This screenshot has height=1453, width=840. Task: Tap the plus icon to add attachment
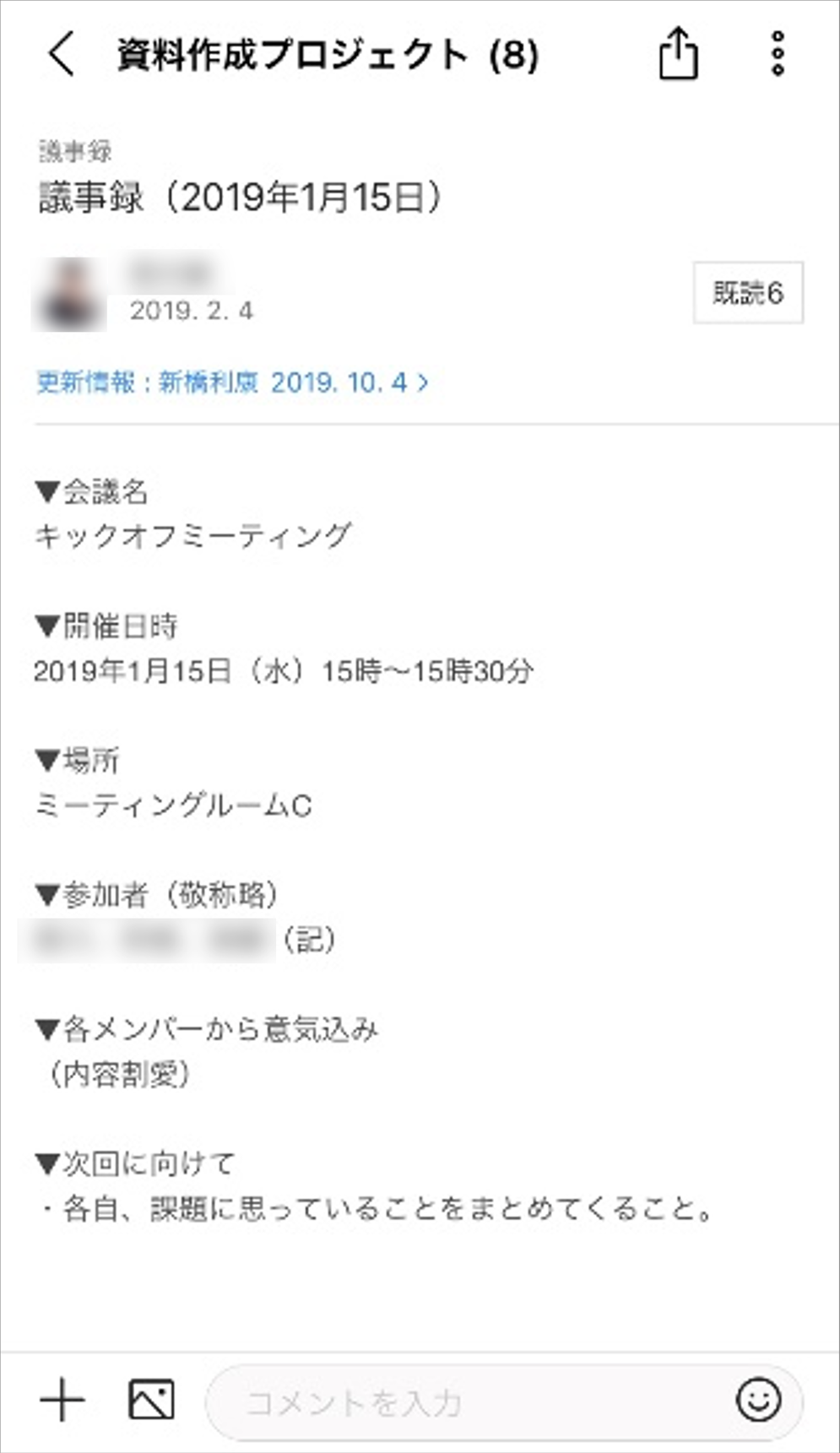(62, 1401)
